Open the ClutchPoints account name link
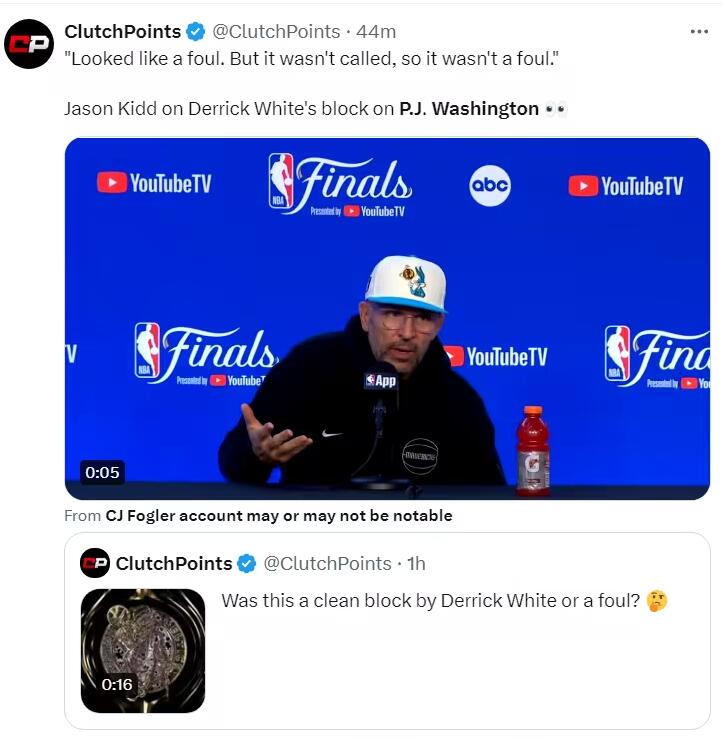Image resolution: width=723 pixels, height=739 pixels. pyautogui.click(x=121, y=32)
